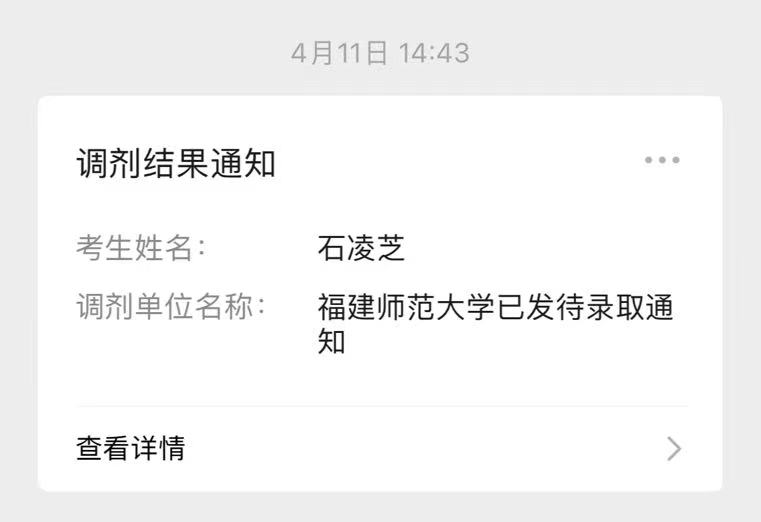Image resolution: width=761 pixels, height=522 pixels.
Task: Open the three-dot menu on 调剂结果通知 card
Action: (662, 160)
